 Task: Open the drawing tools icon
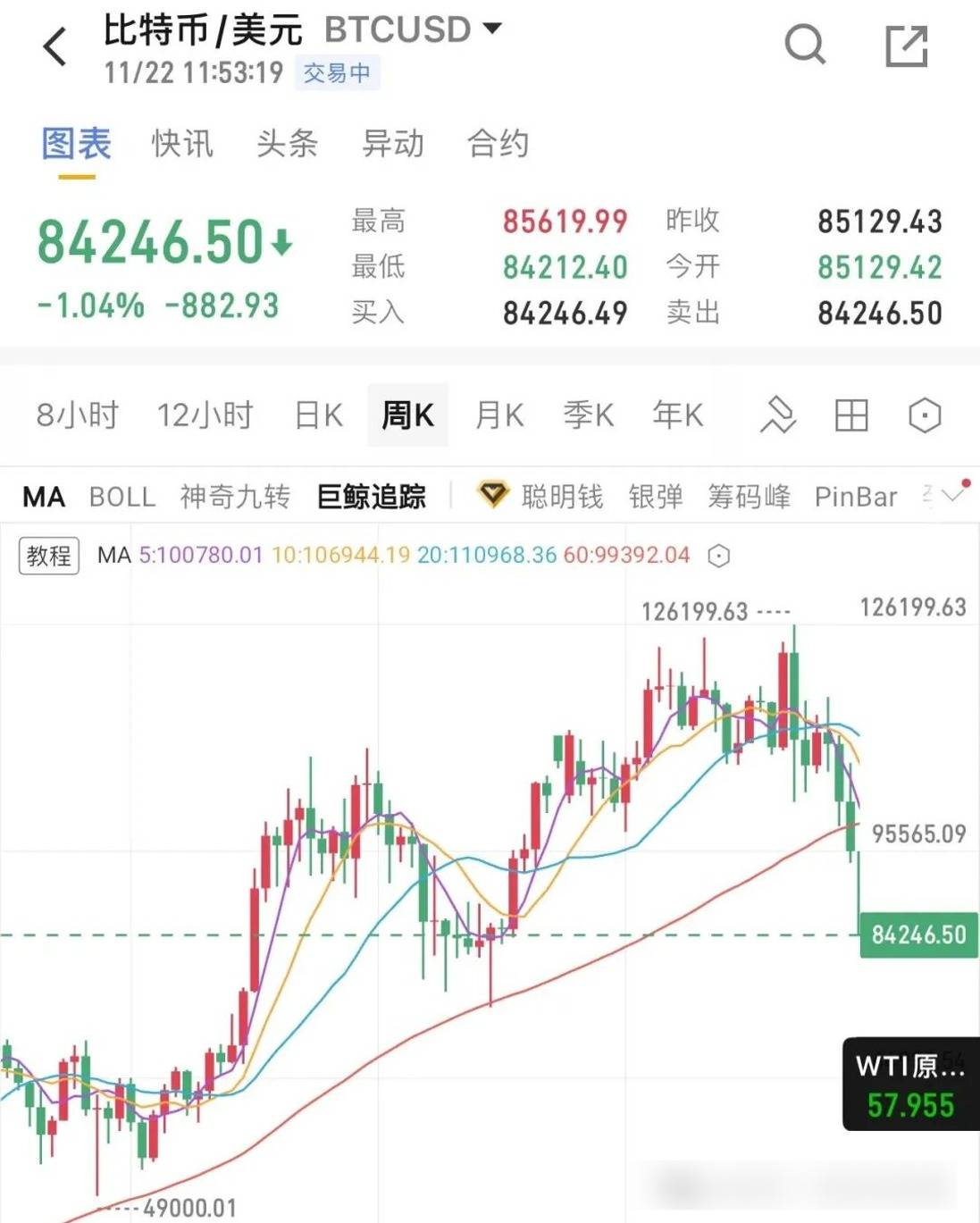click(x=777, y=415)
